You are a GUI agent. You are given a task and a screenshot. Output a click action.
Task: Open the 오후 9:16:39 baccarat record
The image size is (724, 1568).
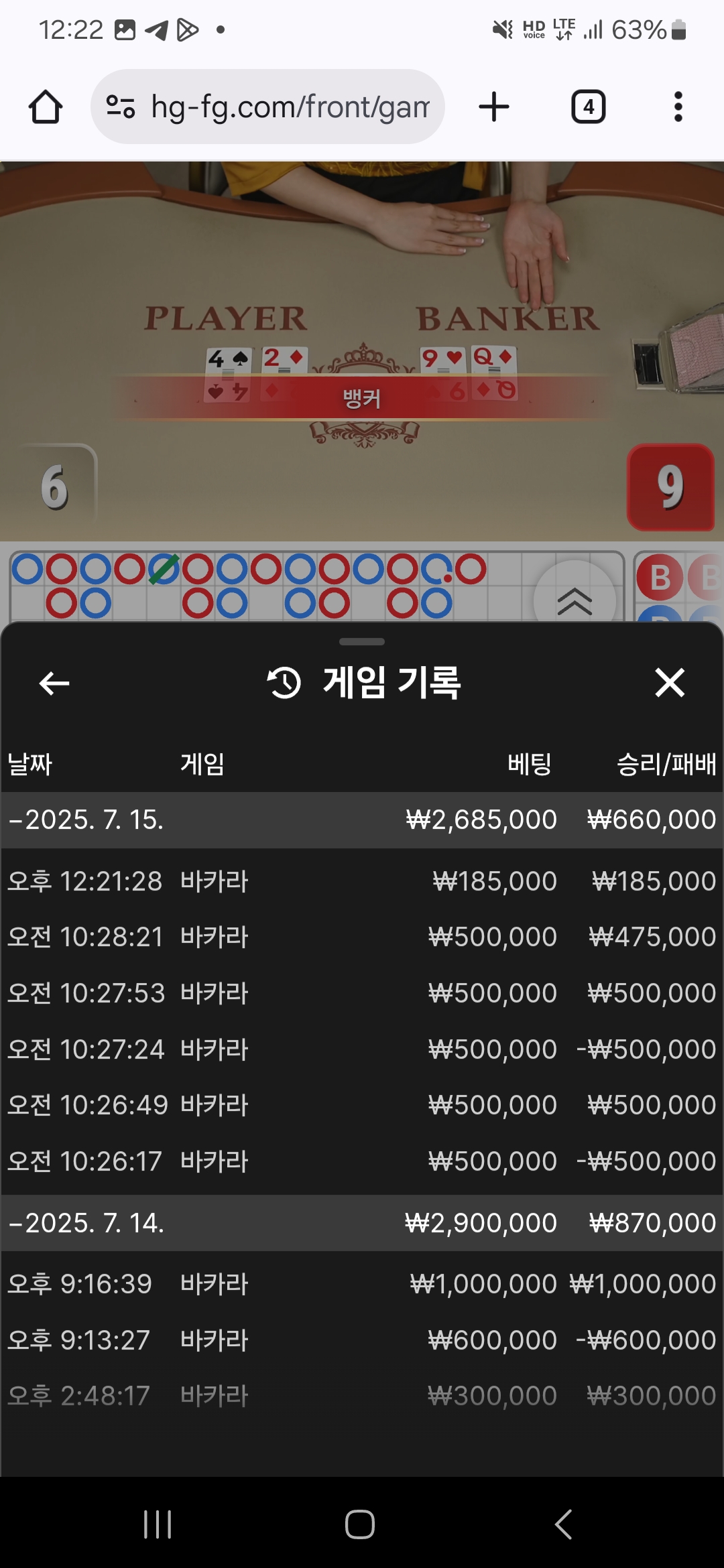click(x=362, y=1284)
